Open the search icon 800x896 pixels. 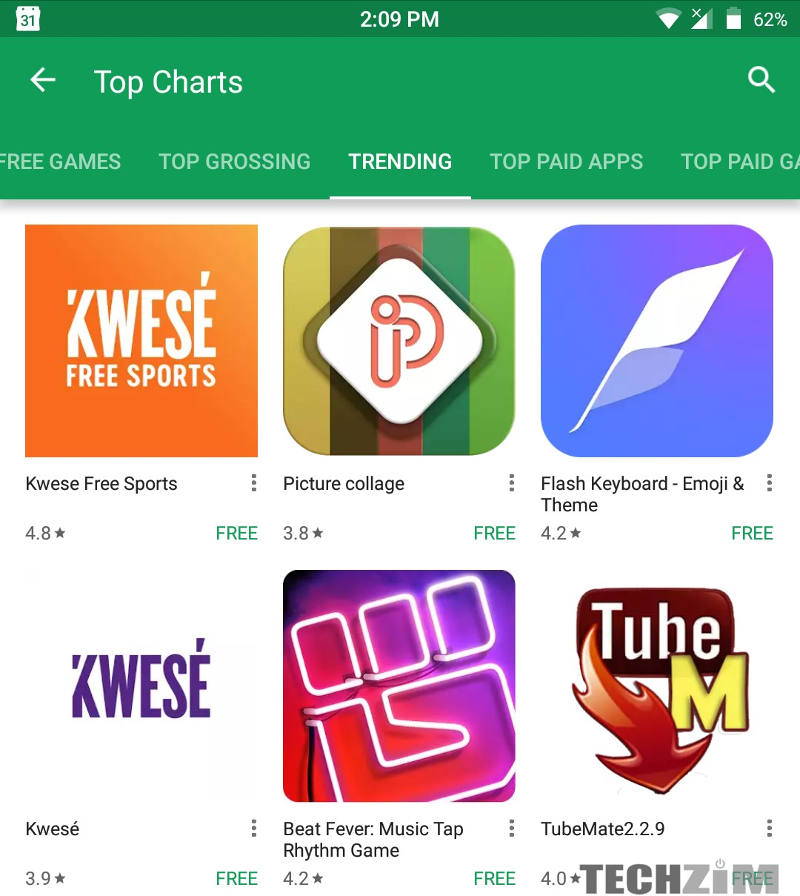pyautogui.click(x=762, y=81)
